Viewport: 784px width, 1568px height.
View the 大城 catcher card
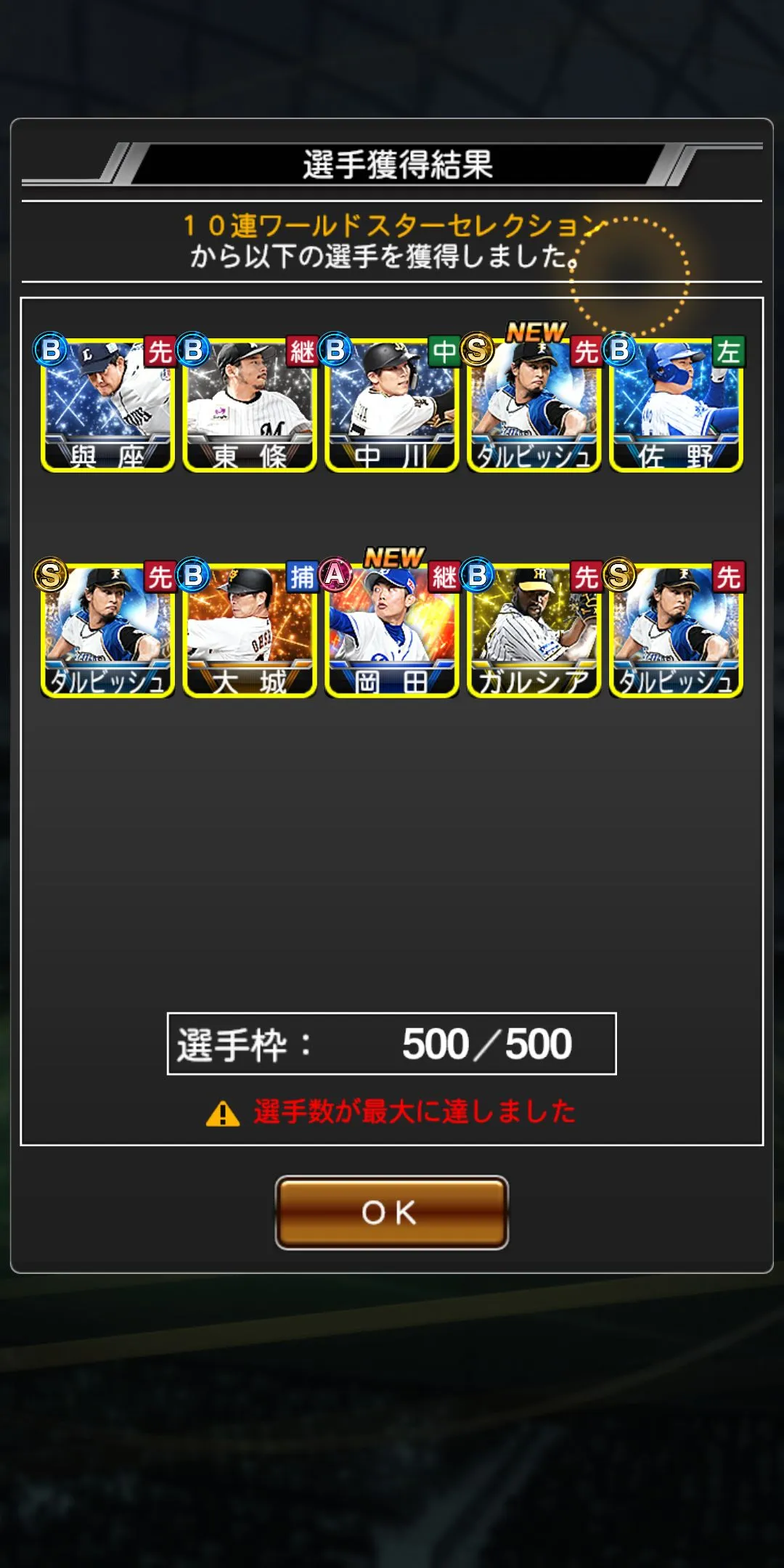pyautogui.click(x=250, y=630)
